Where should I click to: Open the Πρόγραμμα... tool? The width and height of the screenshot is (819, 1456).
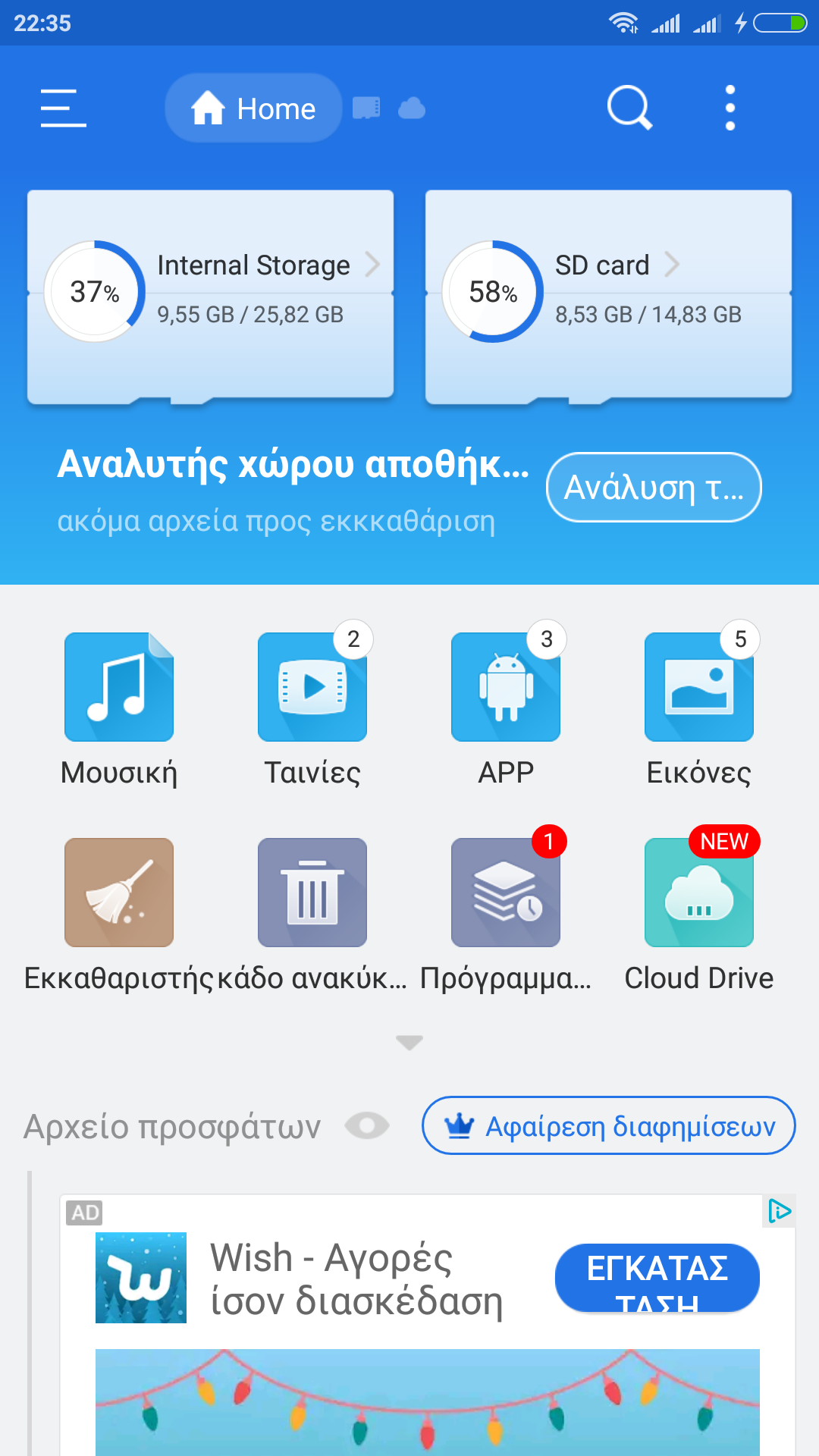tap(506, 893)
